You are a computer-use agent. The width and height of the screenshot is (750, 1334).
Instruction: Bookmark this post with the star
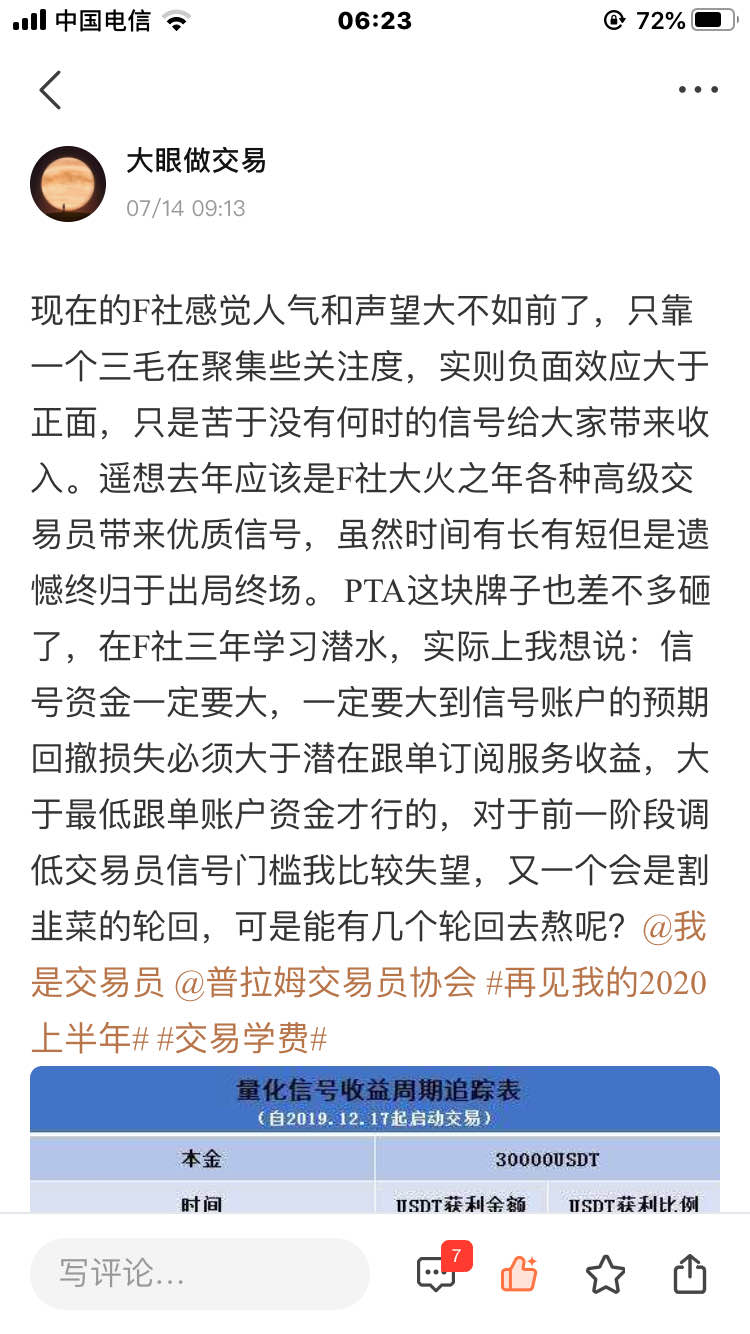tap(605, 1275)
